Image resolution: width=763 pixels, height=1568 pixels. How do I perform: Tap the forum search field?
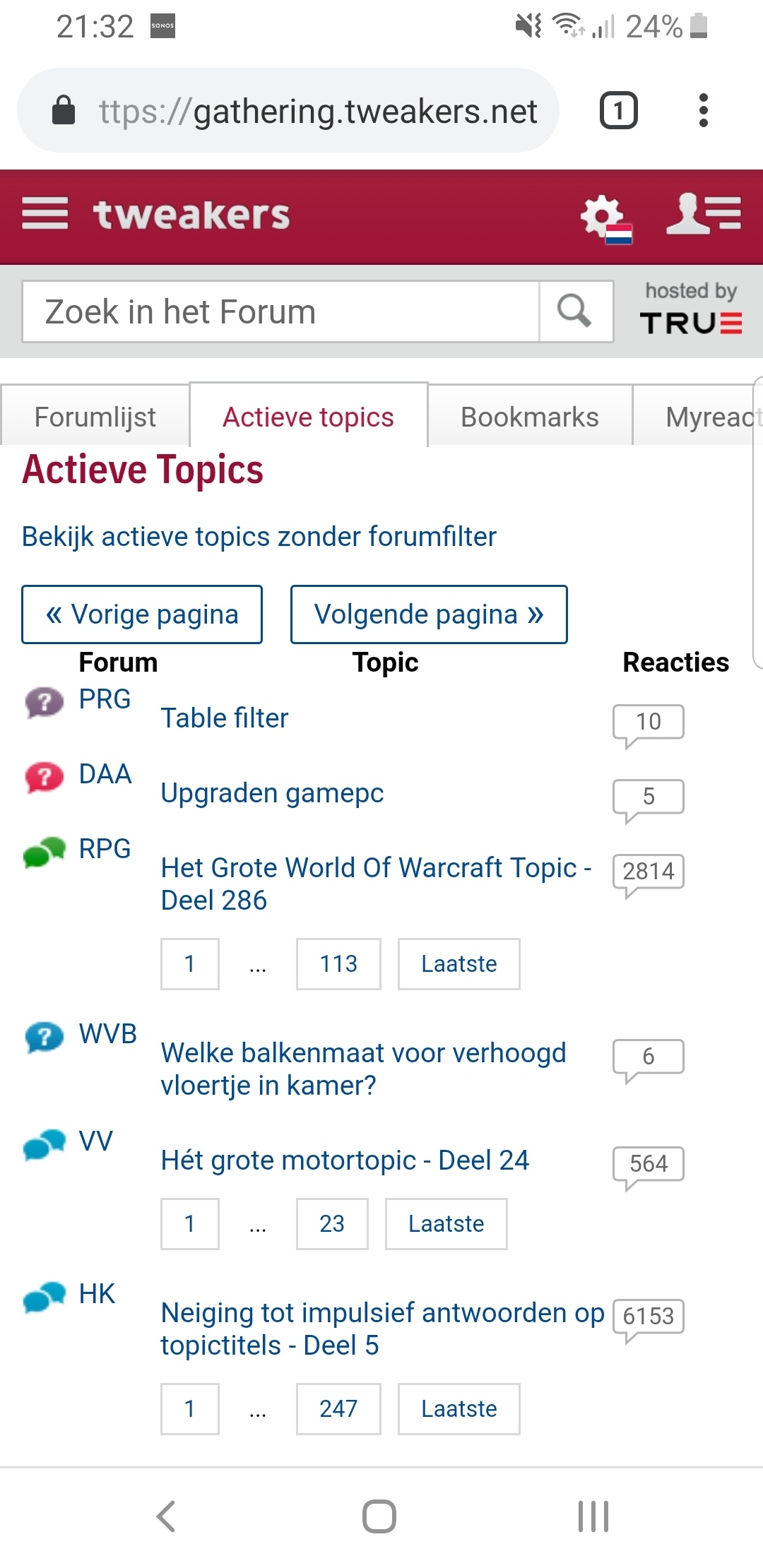point(280,312)
